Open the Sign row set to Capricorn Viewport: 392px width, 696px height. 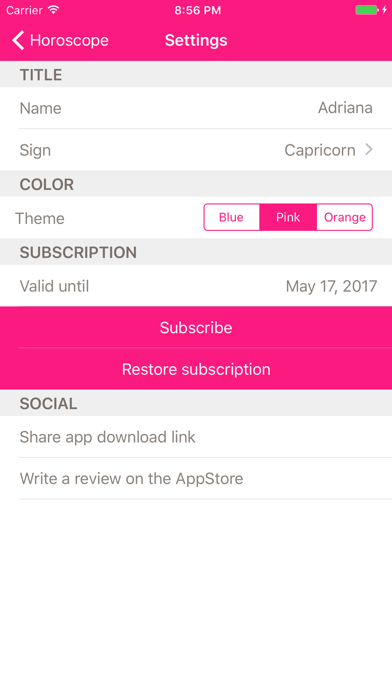coord(196,150)
